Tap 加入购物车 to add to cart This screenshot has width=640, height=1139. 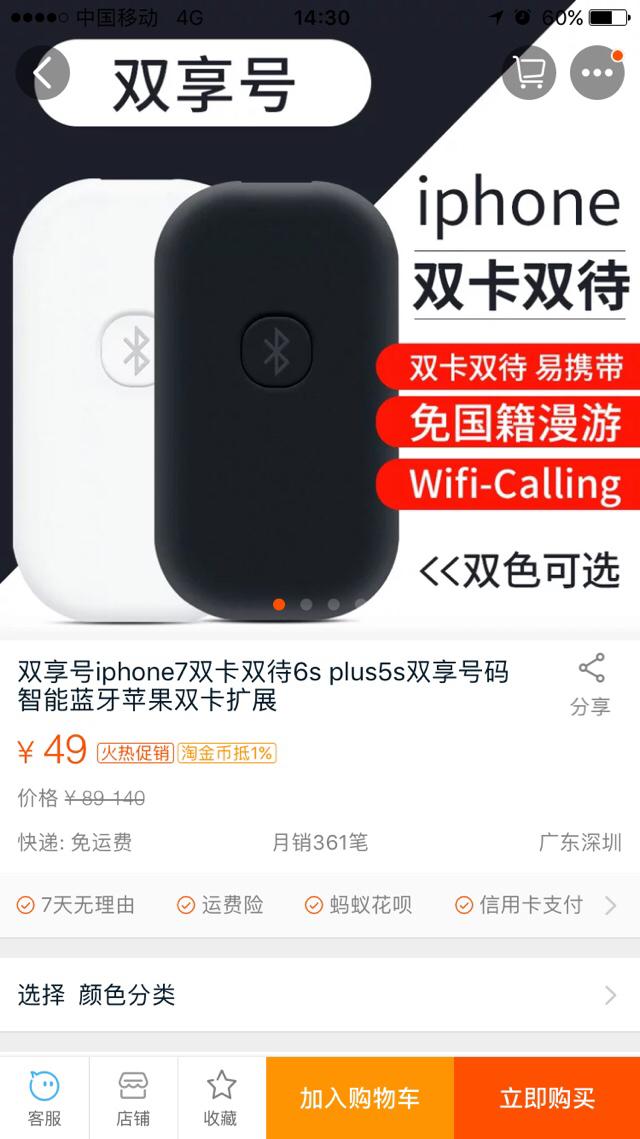pyautogui.click(x=360, y=1098)
